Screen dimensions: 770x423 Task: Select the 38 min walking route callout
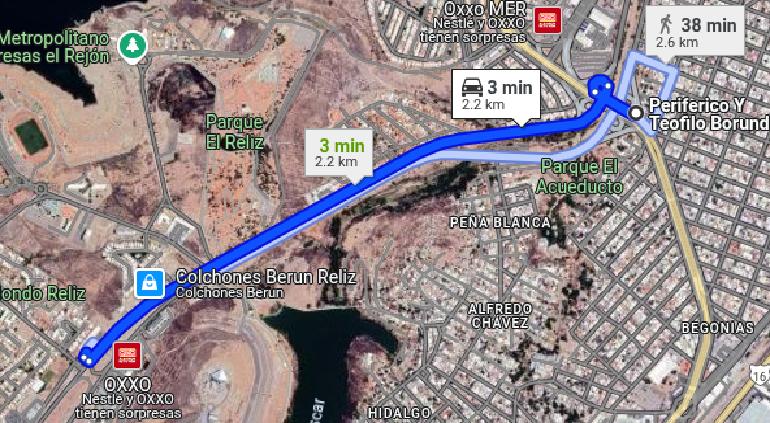click(698, 31)
